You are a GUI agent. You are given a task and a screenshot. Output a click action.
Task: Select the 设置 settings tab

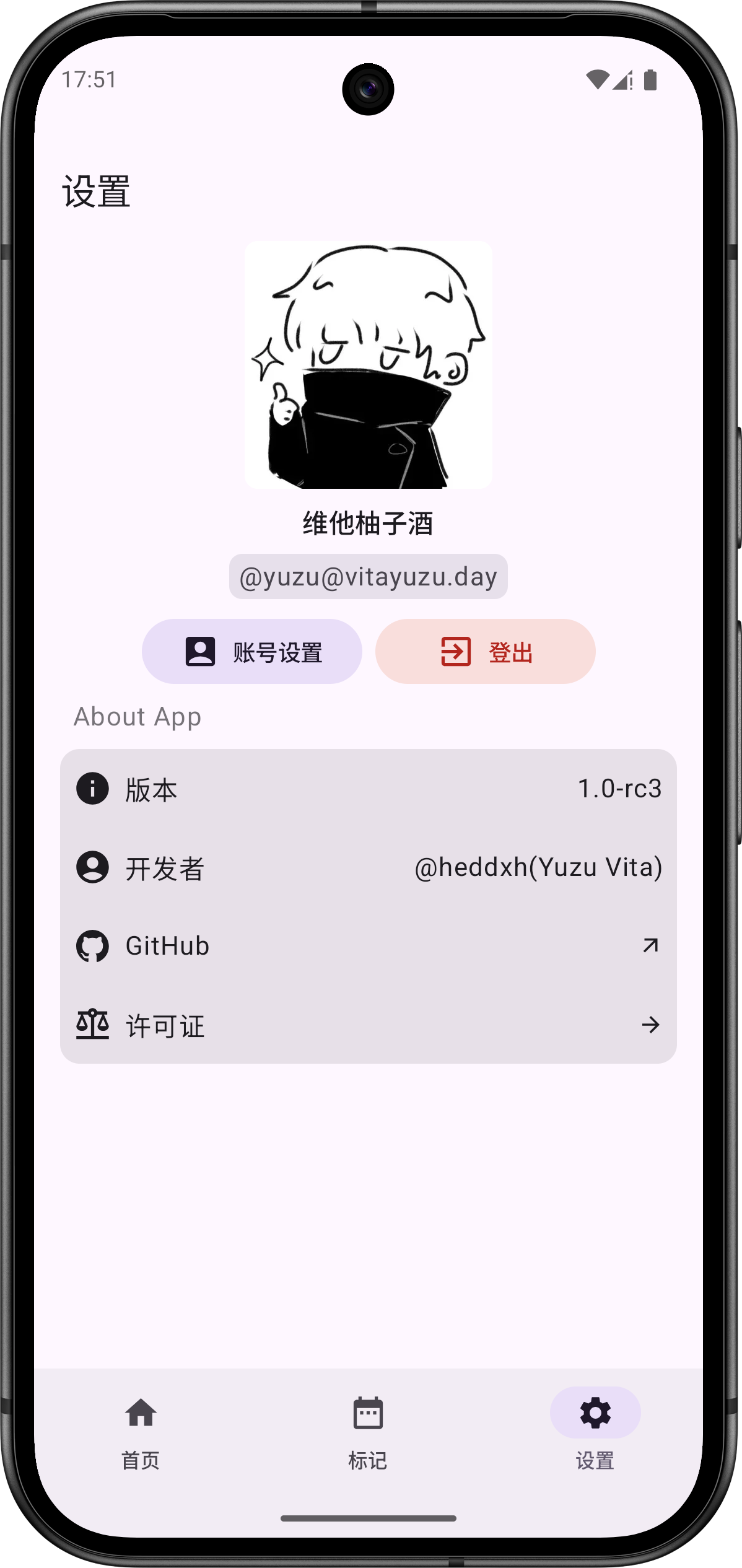(595, 1433)
